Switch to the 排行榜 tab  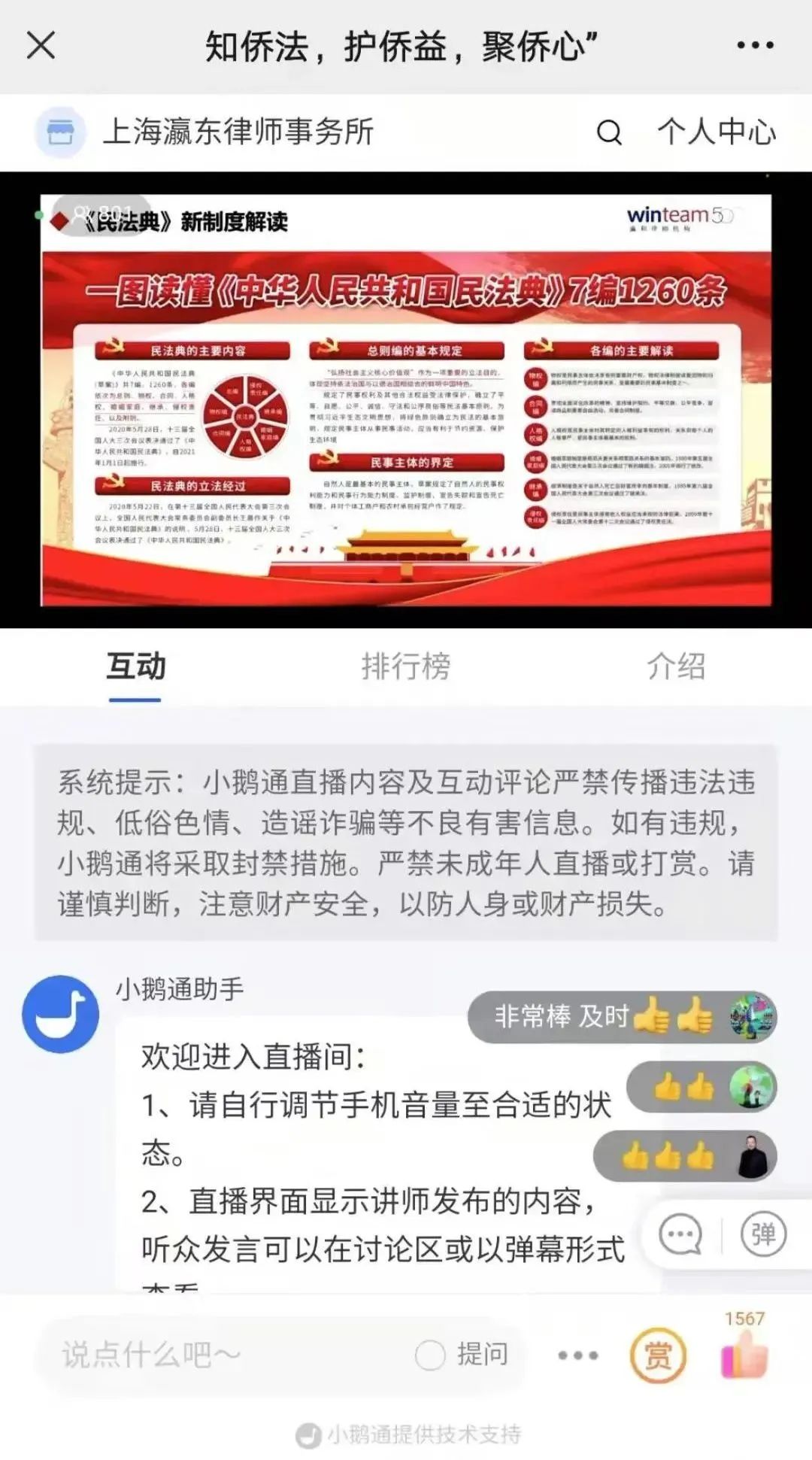click(x=406, y=666)
